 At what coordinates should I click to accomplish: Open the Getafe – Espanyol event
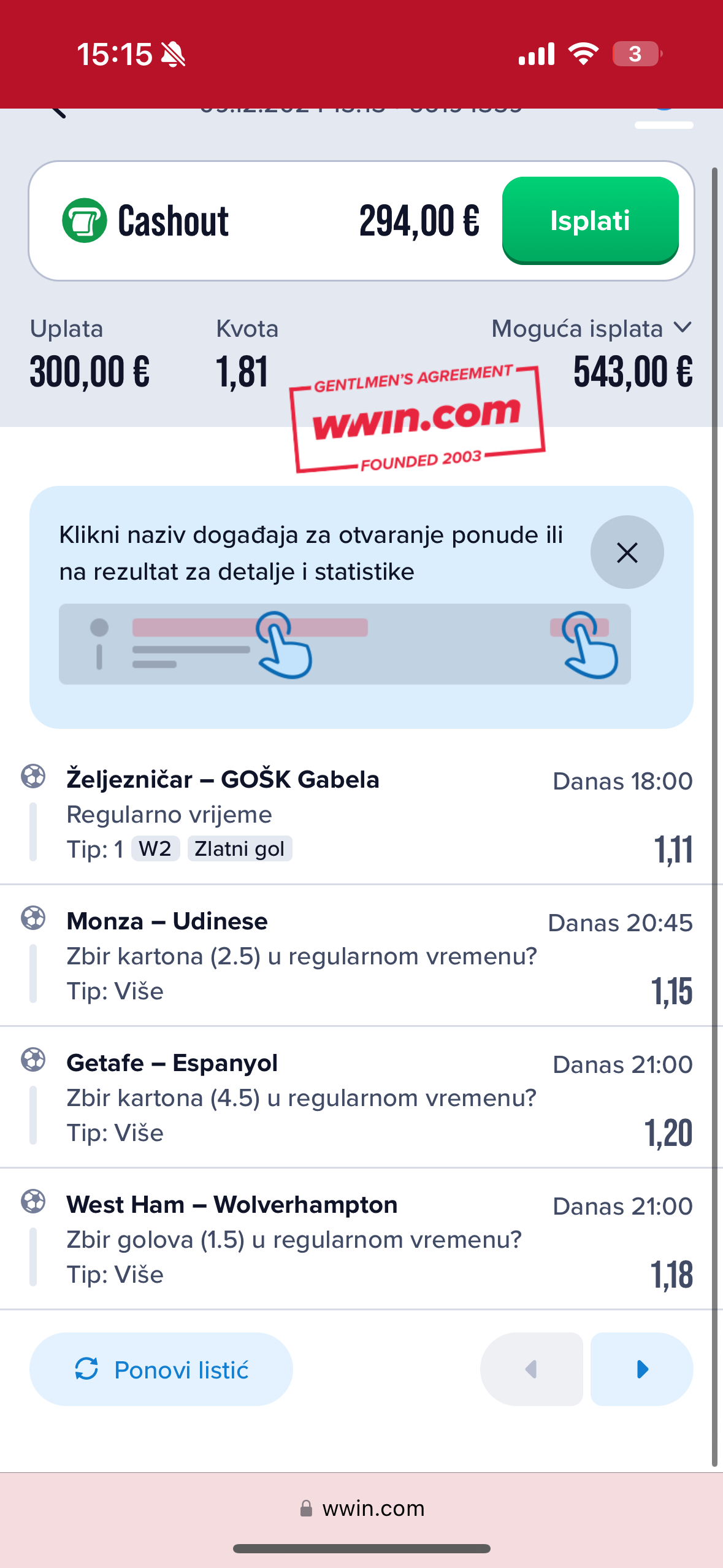click(172, 1063)
